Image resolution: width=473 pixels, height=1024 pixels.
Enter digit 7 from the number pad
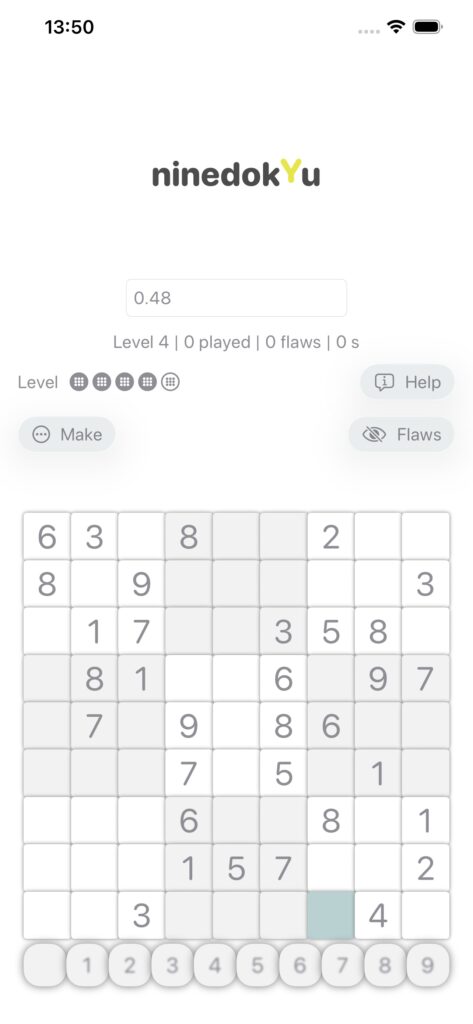(x=342, y=965)
